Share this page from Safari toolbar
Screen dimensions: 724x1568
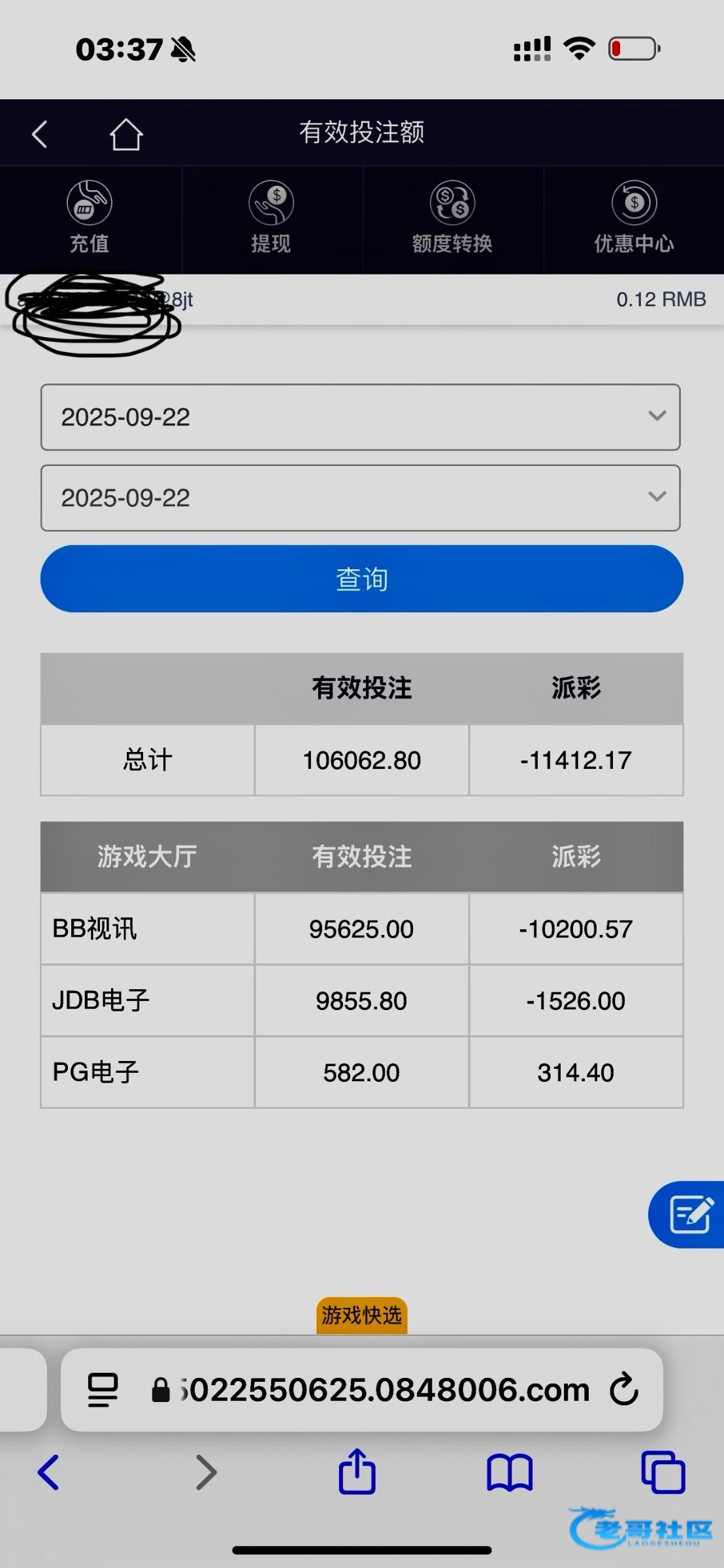click(357, 1473)
